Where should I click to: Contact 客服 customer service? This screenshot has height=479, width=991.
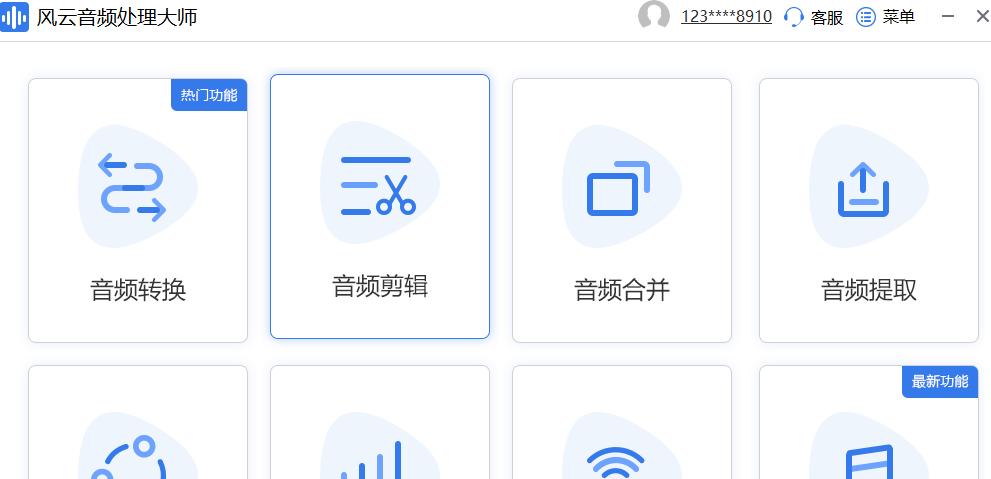814,17
